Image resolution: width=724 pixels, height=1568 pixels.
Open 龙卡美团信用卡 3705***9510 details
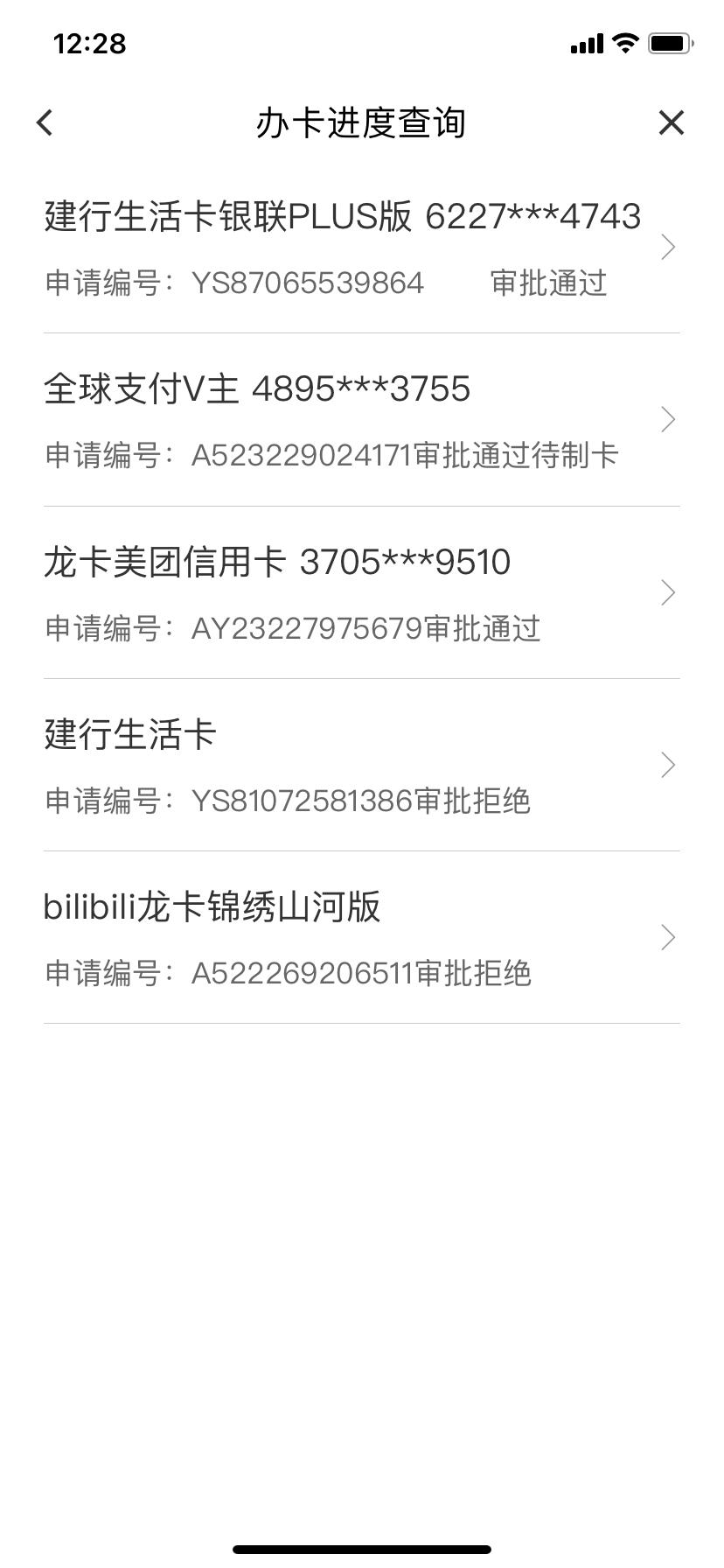click(x=362, y=592)
